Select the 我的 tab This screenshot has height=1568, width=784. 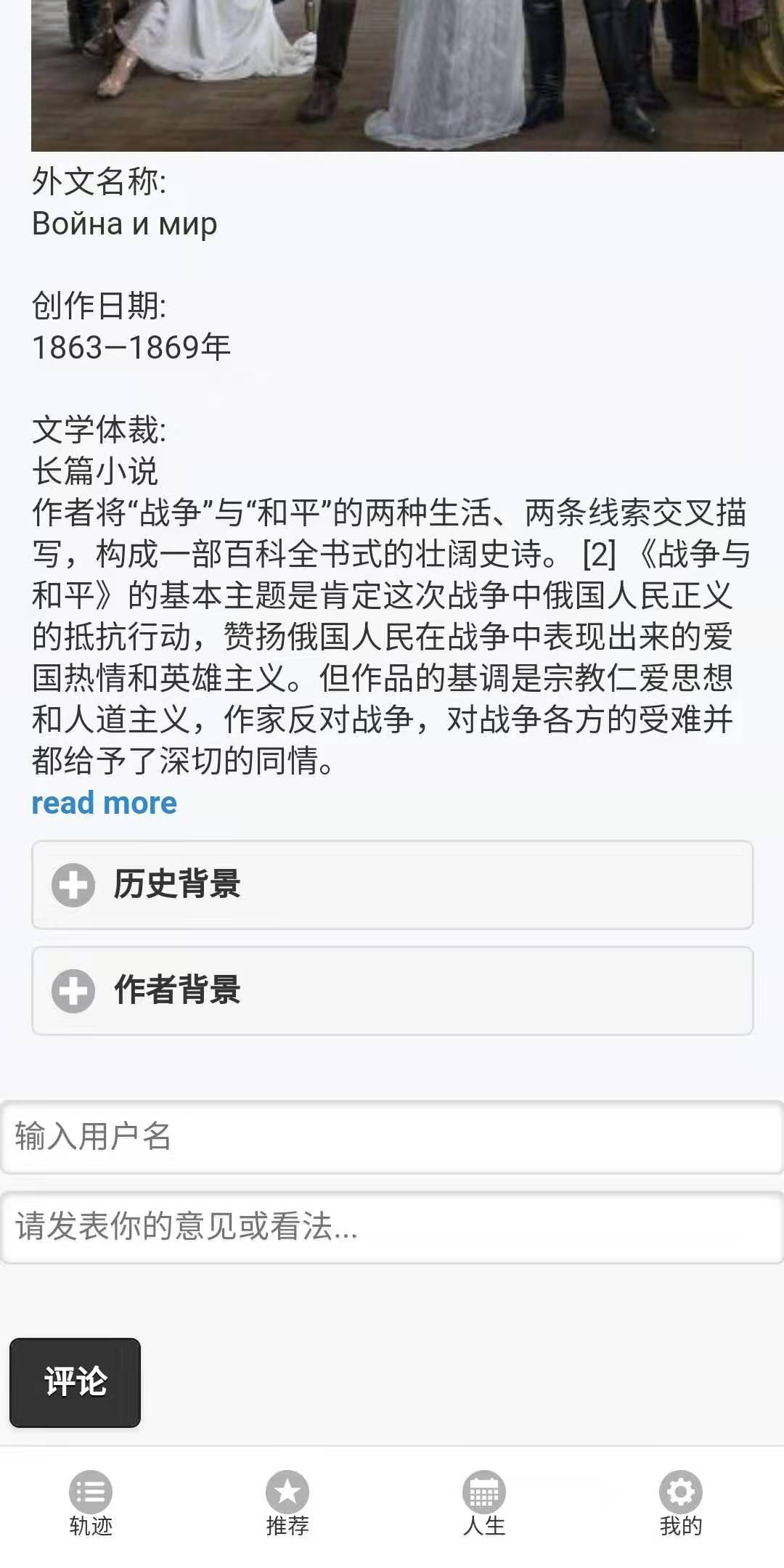coord(681,1503)
